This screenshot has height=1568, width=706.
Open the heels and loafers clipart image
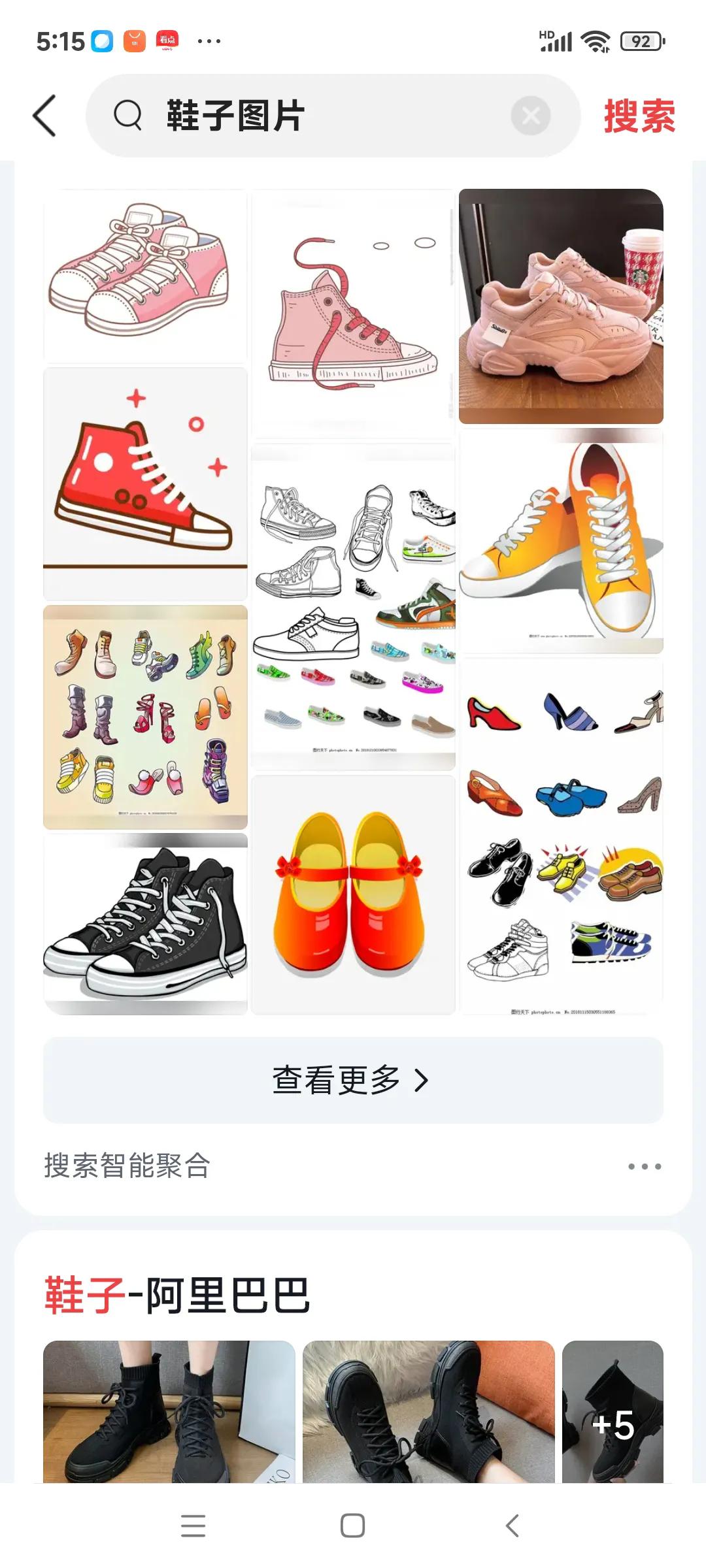[x=561, y=836]
